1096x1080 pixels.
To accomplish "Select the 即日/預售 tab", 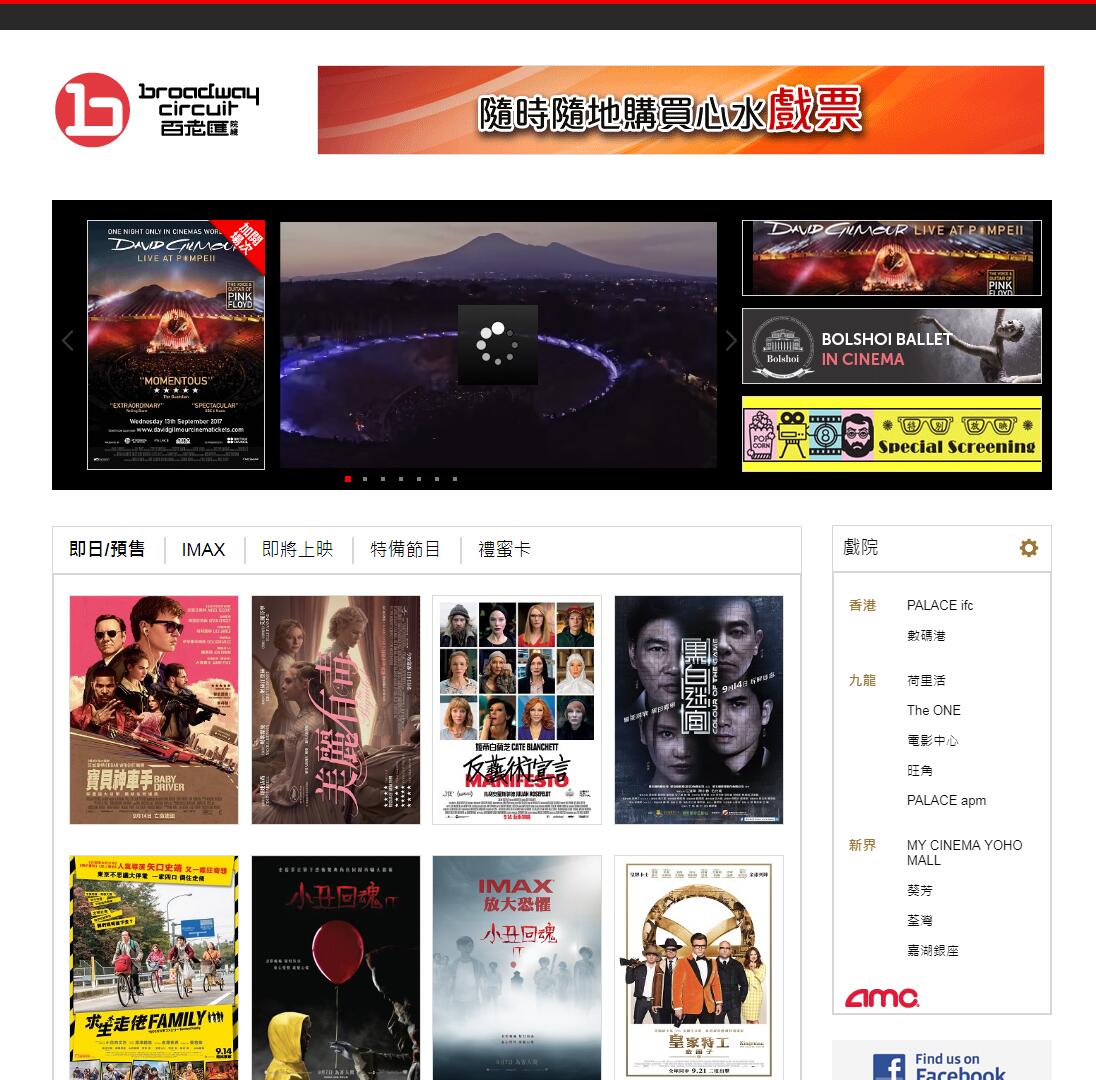I will 107,550.
